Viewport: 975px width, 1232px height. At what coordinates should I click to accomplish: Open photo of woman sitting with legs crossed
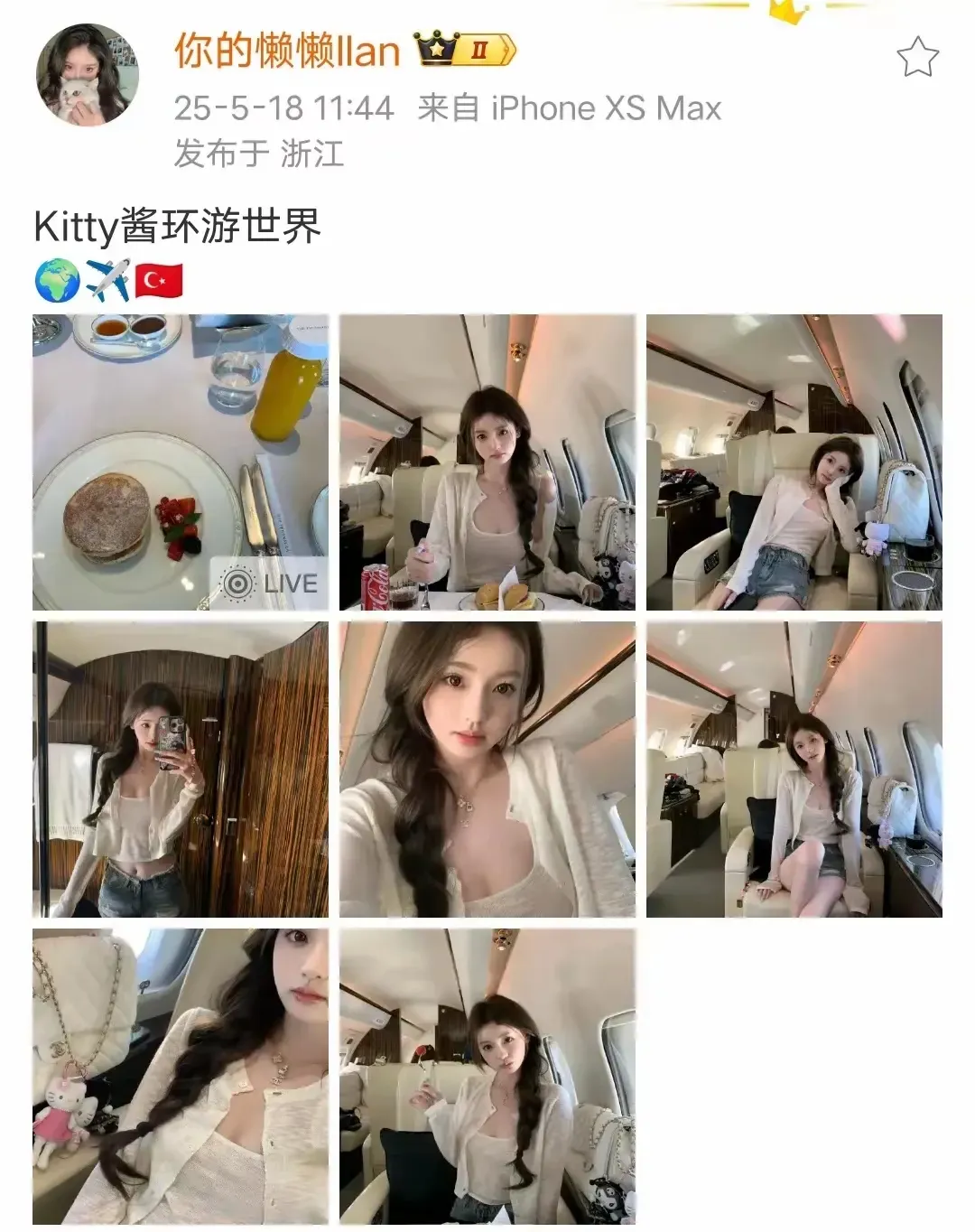794,770
